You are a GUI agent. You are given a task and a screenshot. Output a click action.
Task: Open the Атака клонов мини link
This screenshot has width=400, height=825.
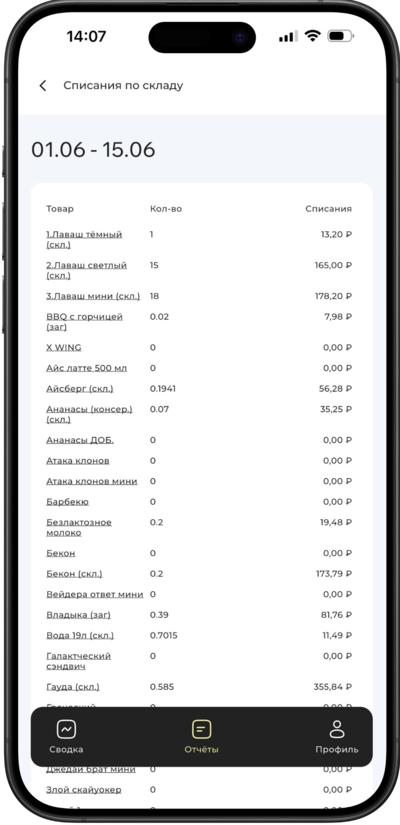click(x=92, y=481)
